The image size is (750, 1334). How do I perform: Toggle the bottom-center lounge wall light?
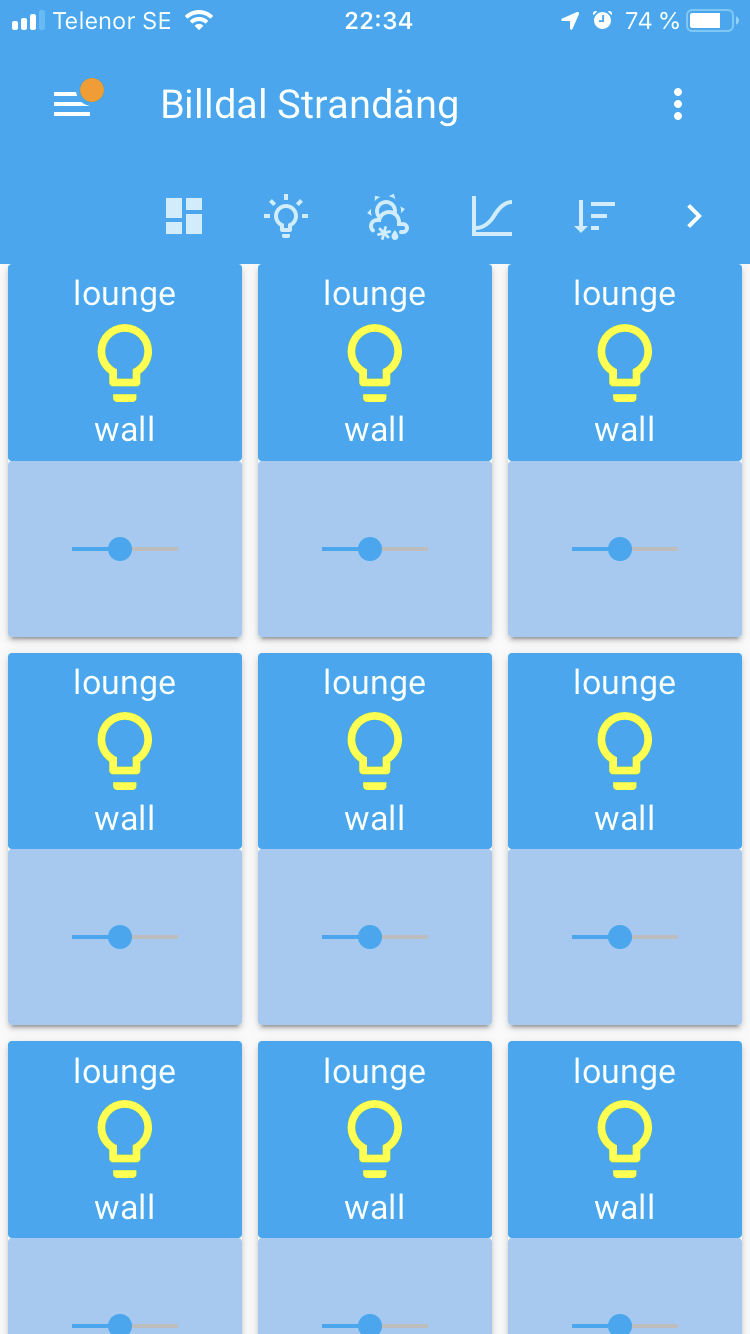(374, 1136)
